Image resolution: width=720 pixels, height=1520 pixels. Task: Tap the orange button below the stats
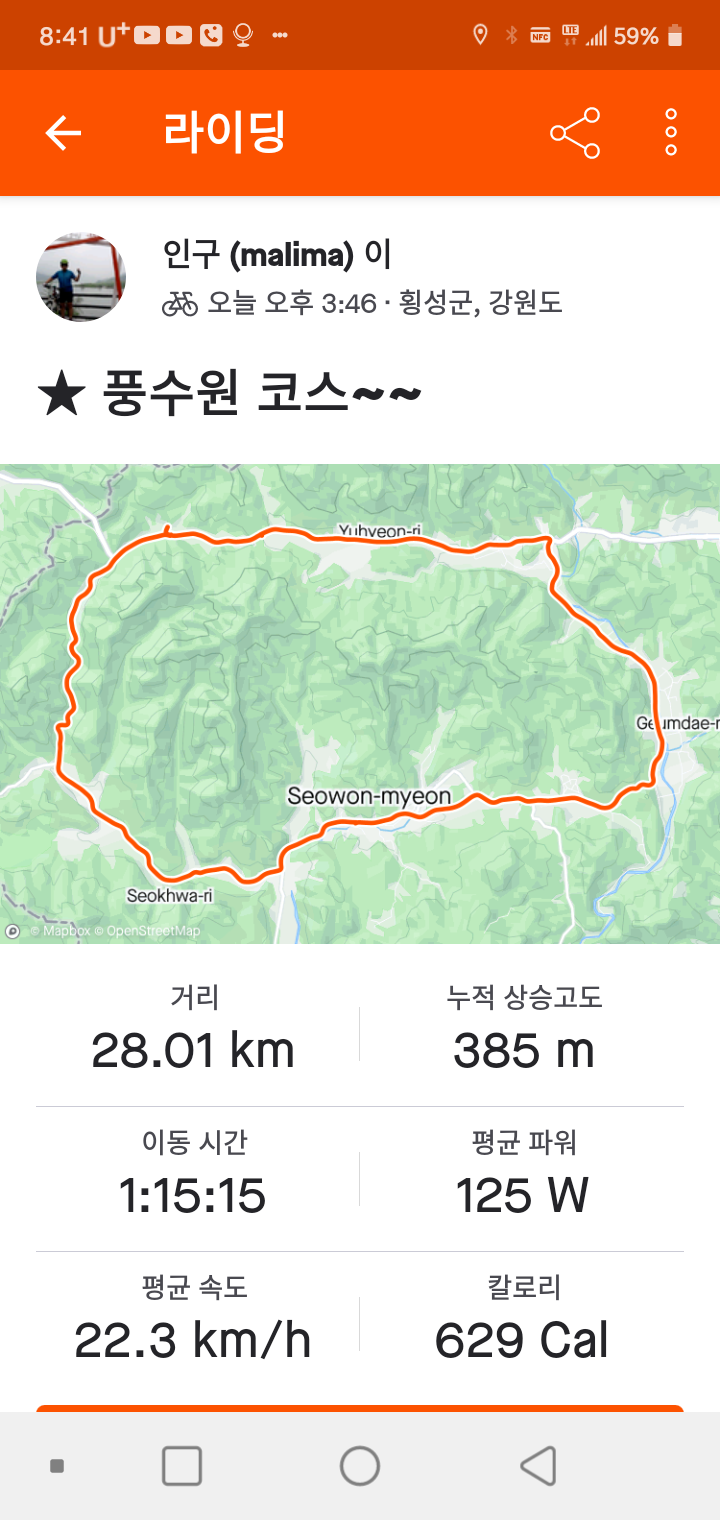point(360,1408)
